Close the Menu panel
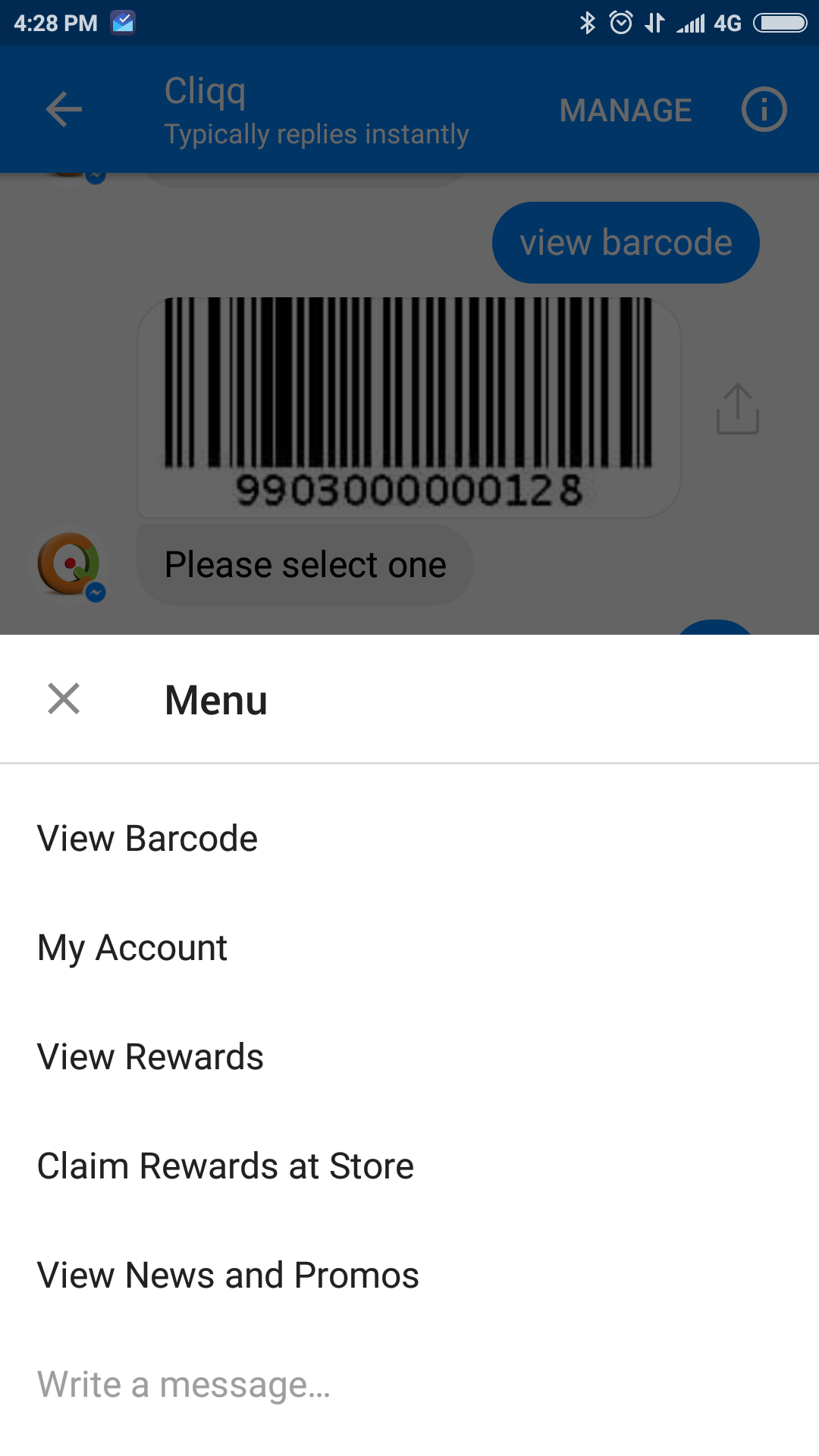 coord(64,698)
